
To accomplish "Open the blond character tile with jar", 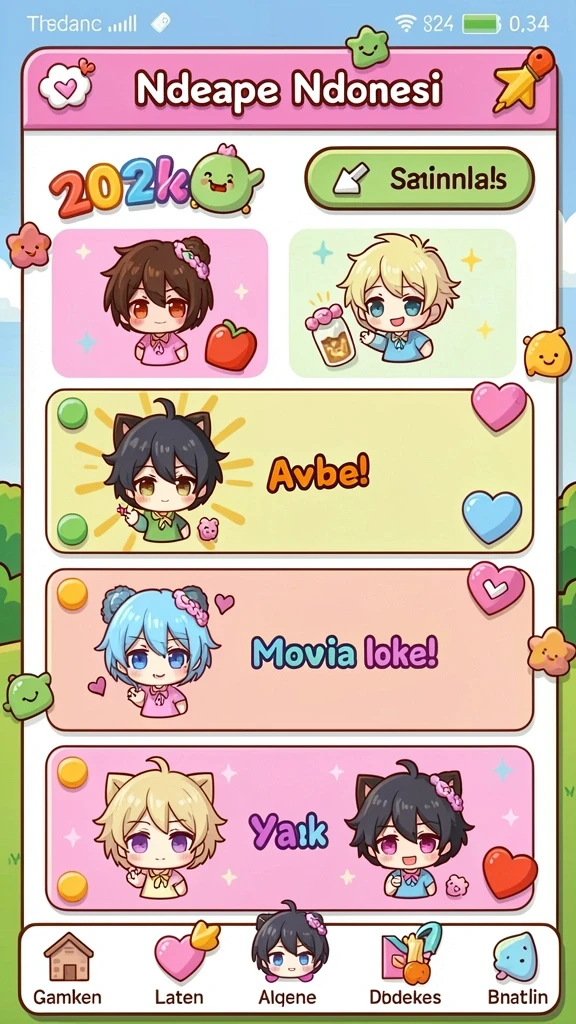I will coord(402,303).
